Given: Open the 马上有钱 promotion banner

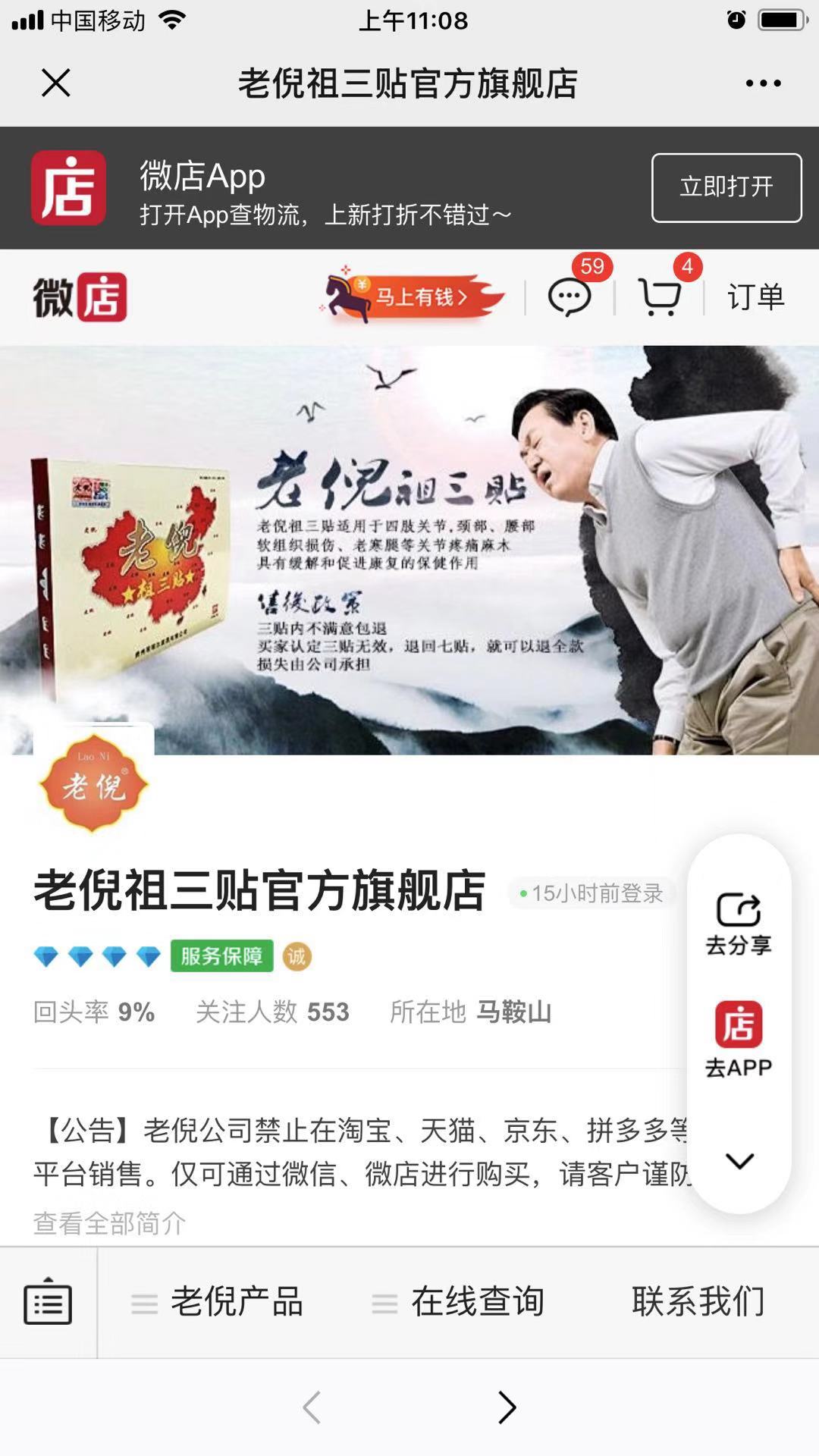Looking at the screenshot, I should (414, 297).
